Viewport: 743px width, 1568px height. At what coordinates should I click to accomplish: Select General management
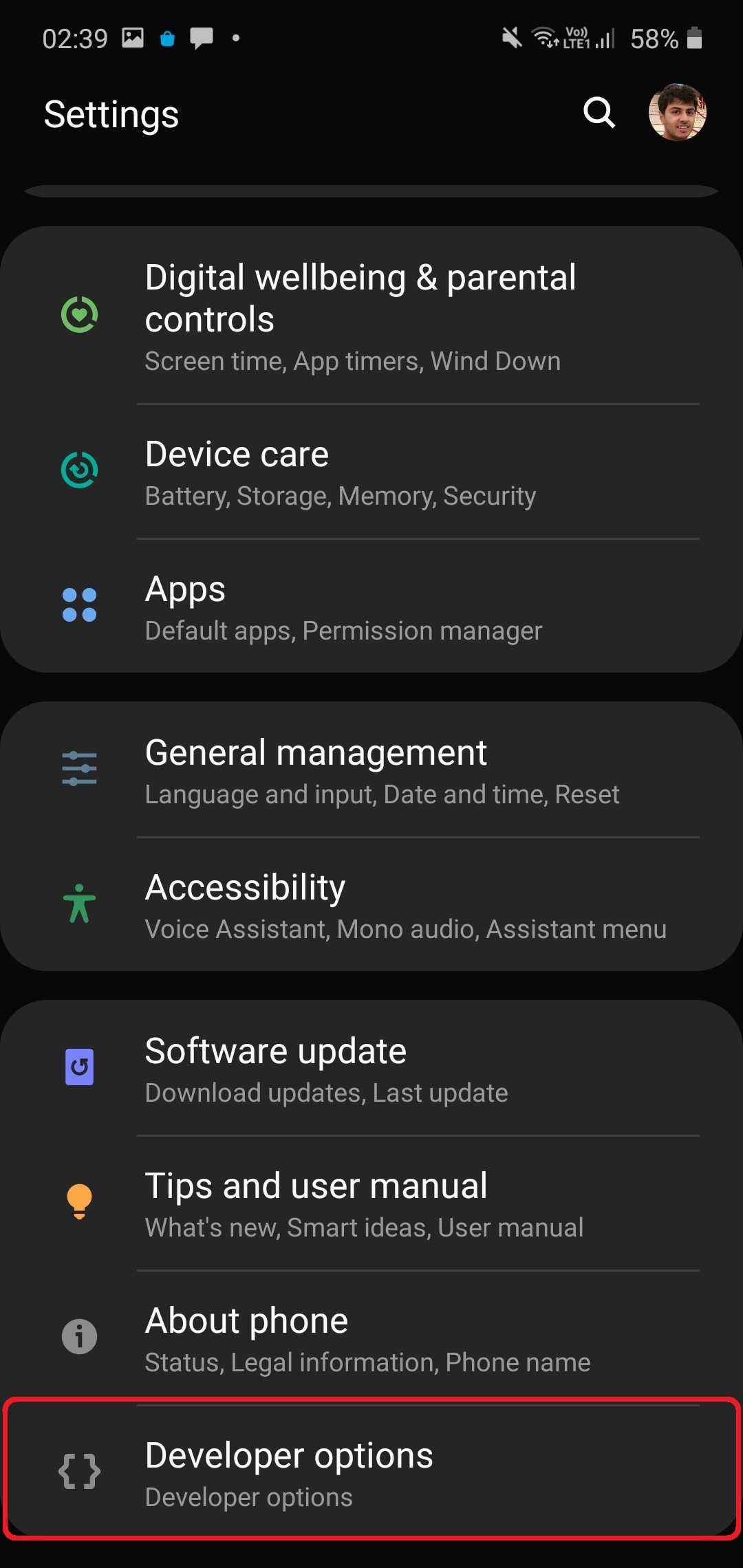click(x=371, y=770)
